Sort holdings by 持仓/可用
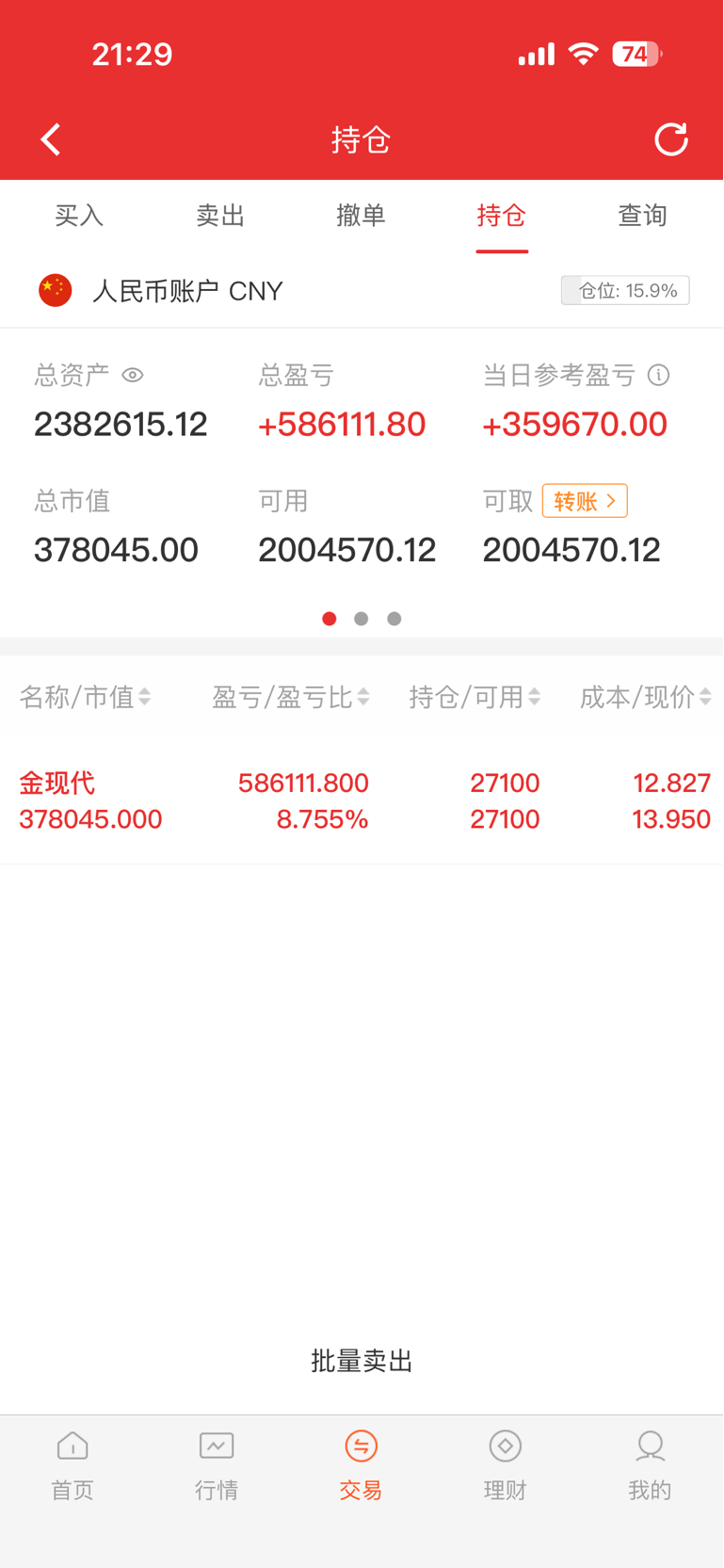 point(475,697)
